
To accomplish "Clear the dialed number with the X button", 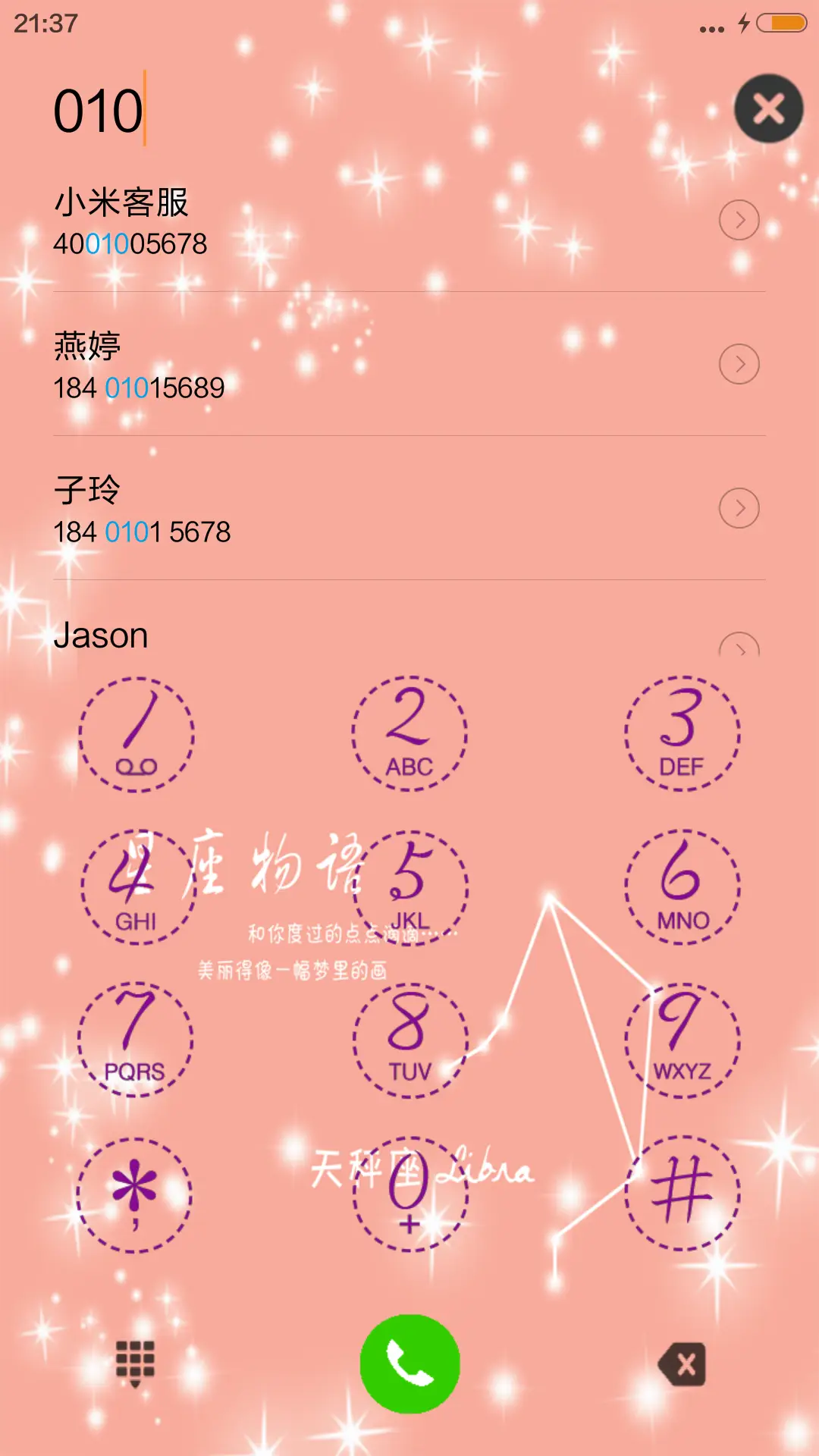I will tap(768, 108).
